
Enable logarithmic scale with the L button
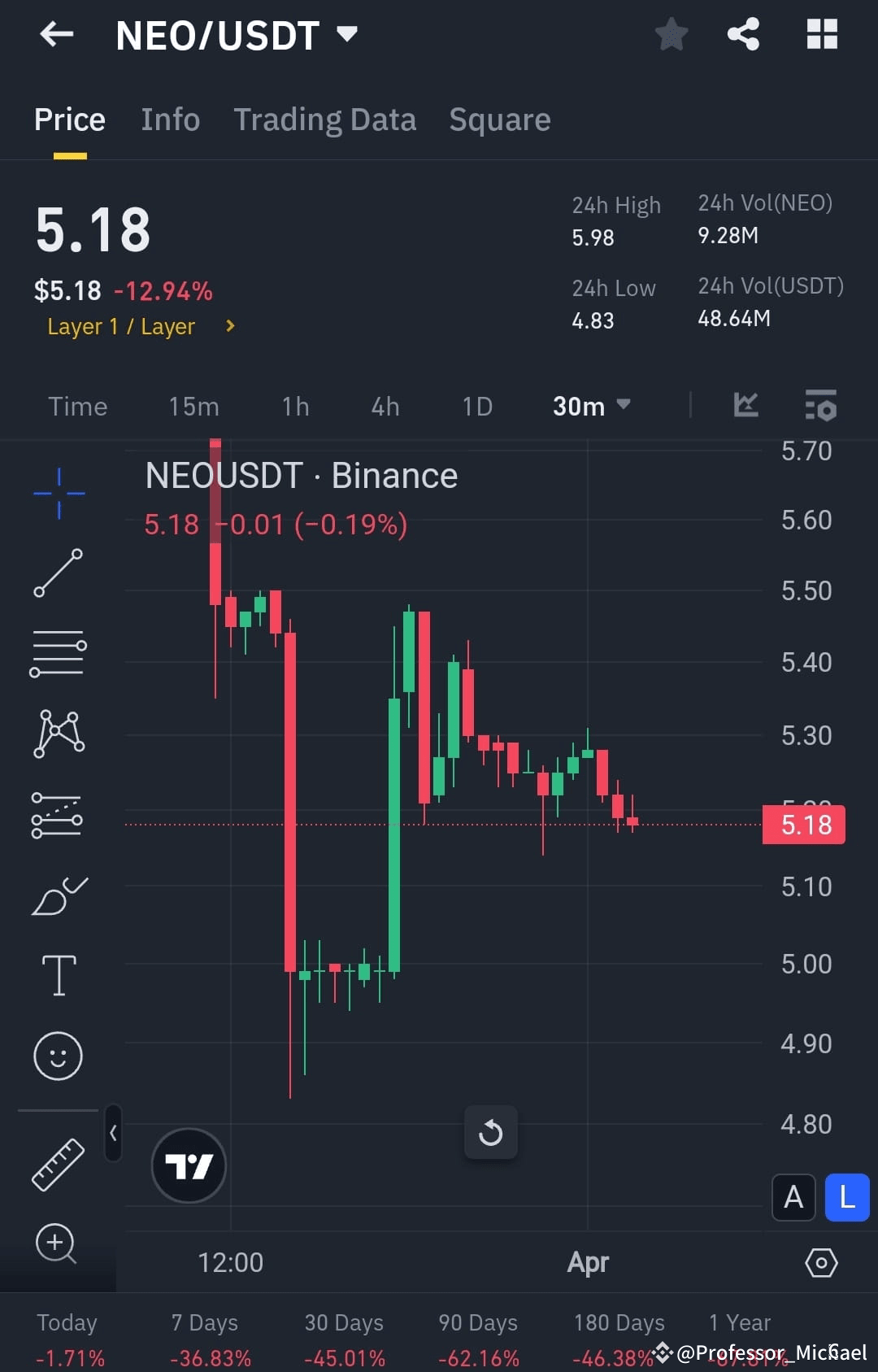(846, 1197)
